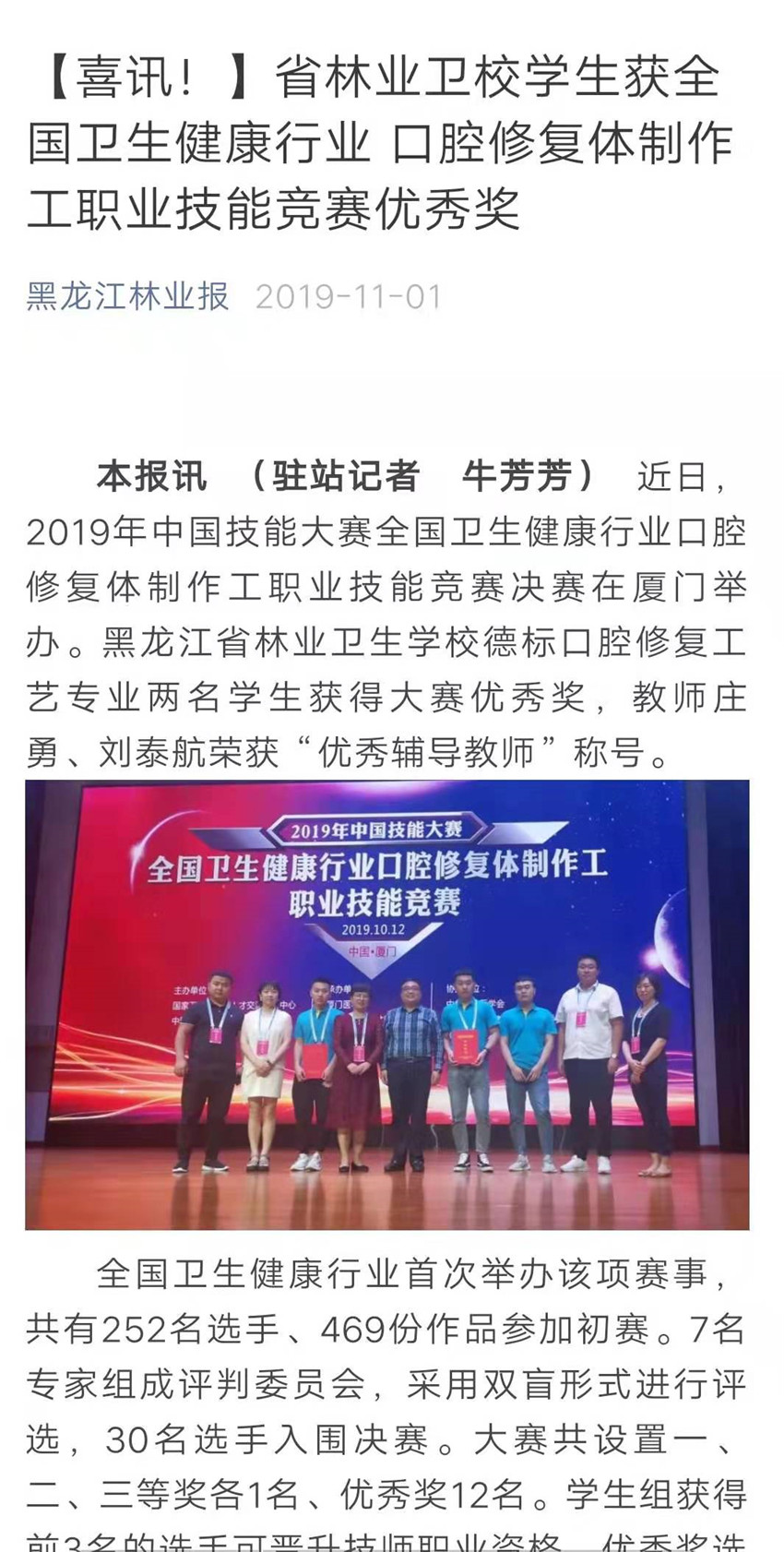View the competition group photo full screen
This screenshot has height=1552, width=784.
(386, 1004)
